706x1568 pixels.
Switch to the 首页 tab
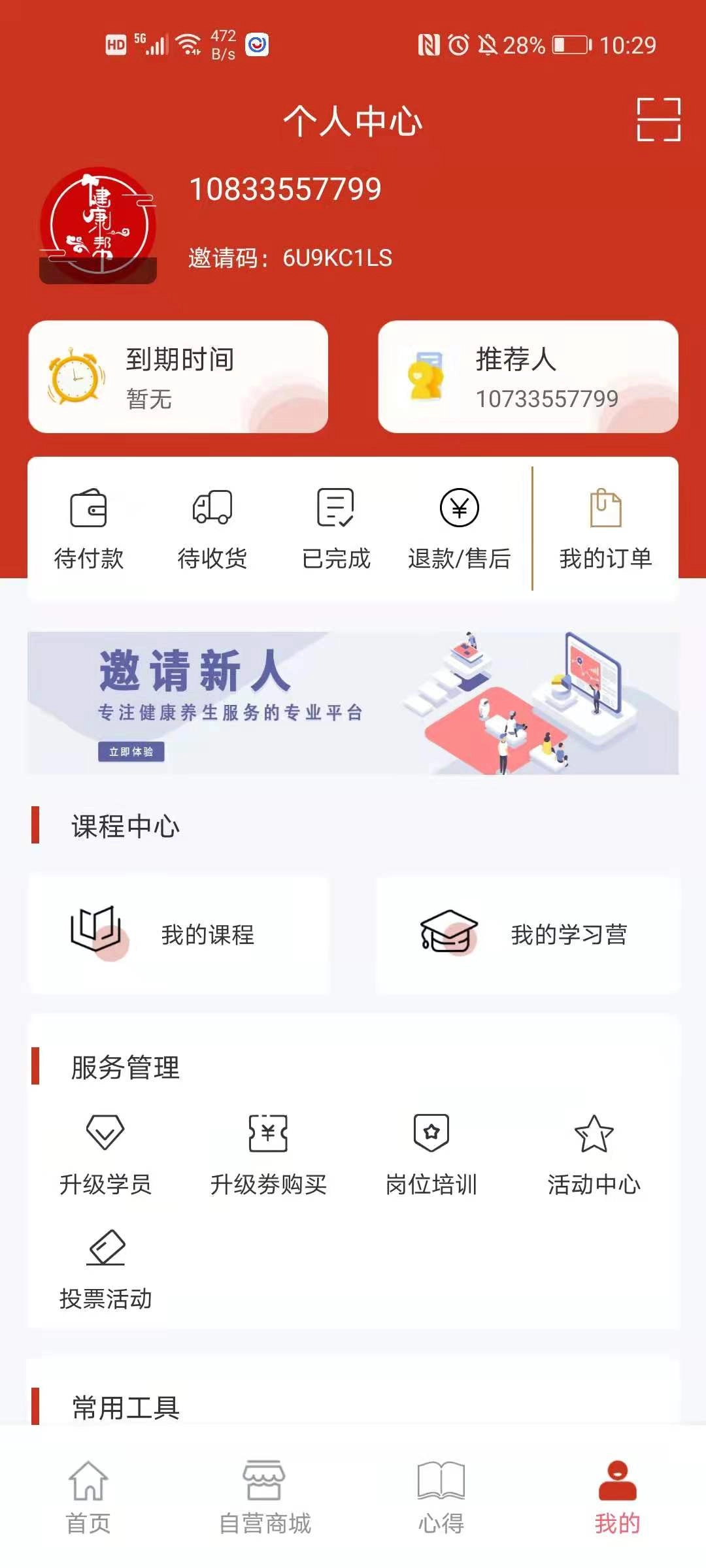(x=90, y=1503)
